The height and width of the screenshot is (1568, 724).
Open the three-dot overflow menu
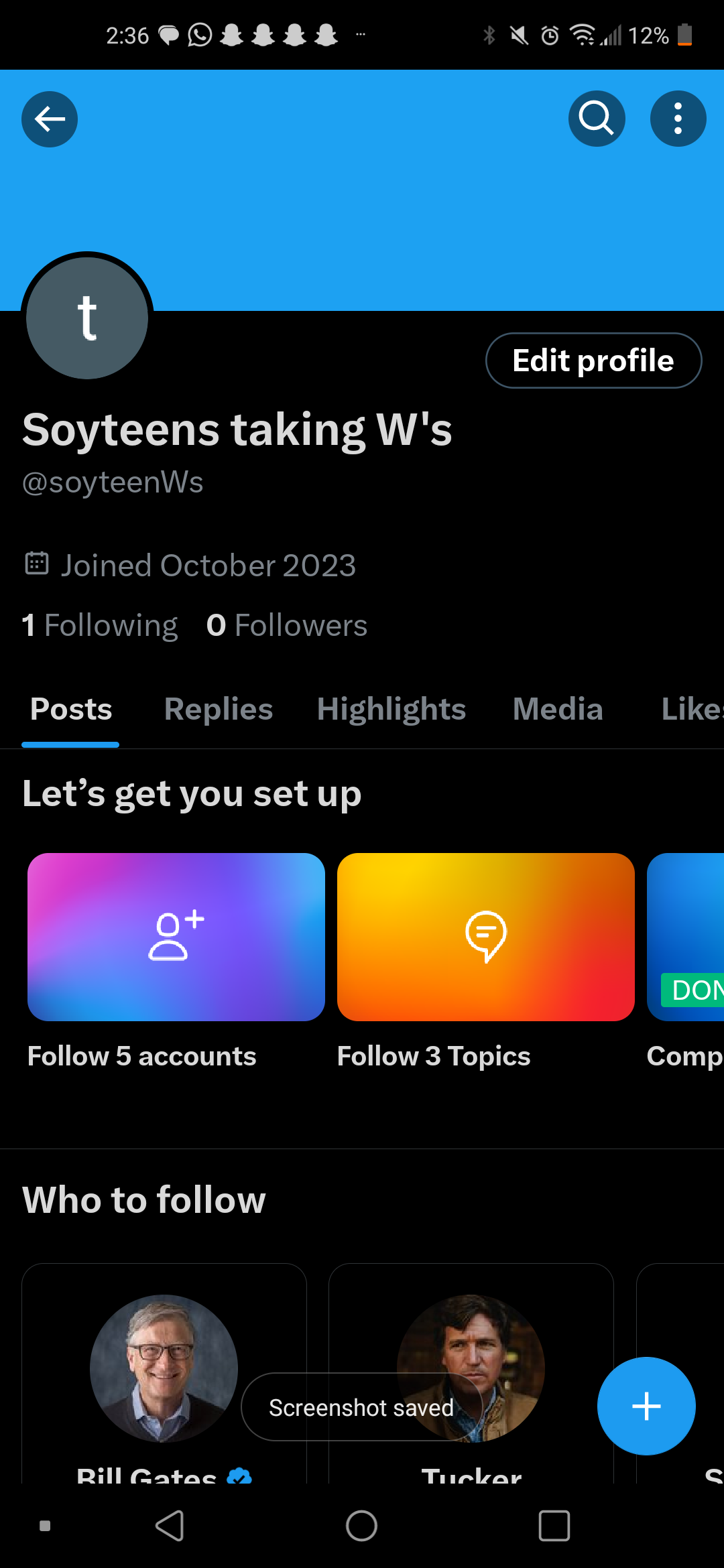pyautogui.click(x=678, y=119)
